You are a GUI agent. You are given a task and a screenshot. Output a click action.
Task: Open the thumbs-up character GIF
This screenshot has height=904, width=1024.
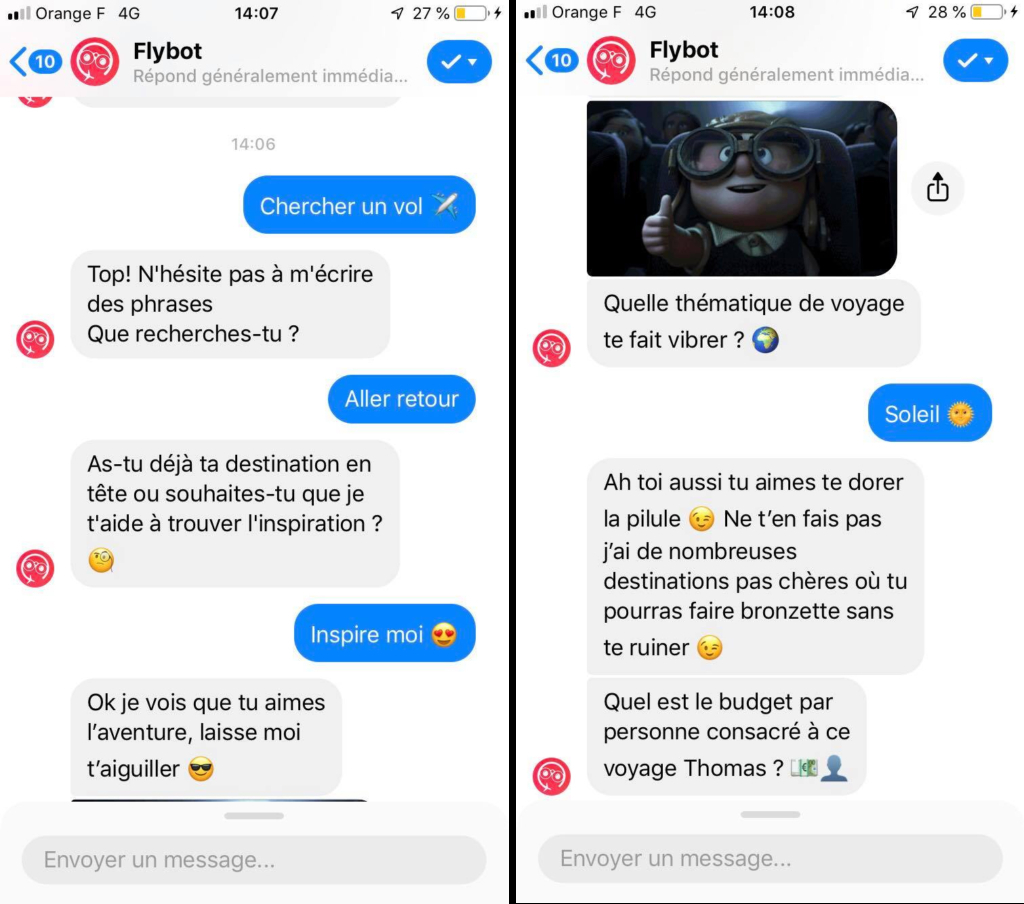[x=741, y=188]
